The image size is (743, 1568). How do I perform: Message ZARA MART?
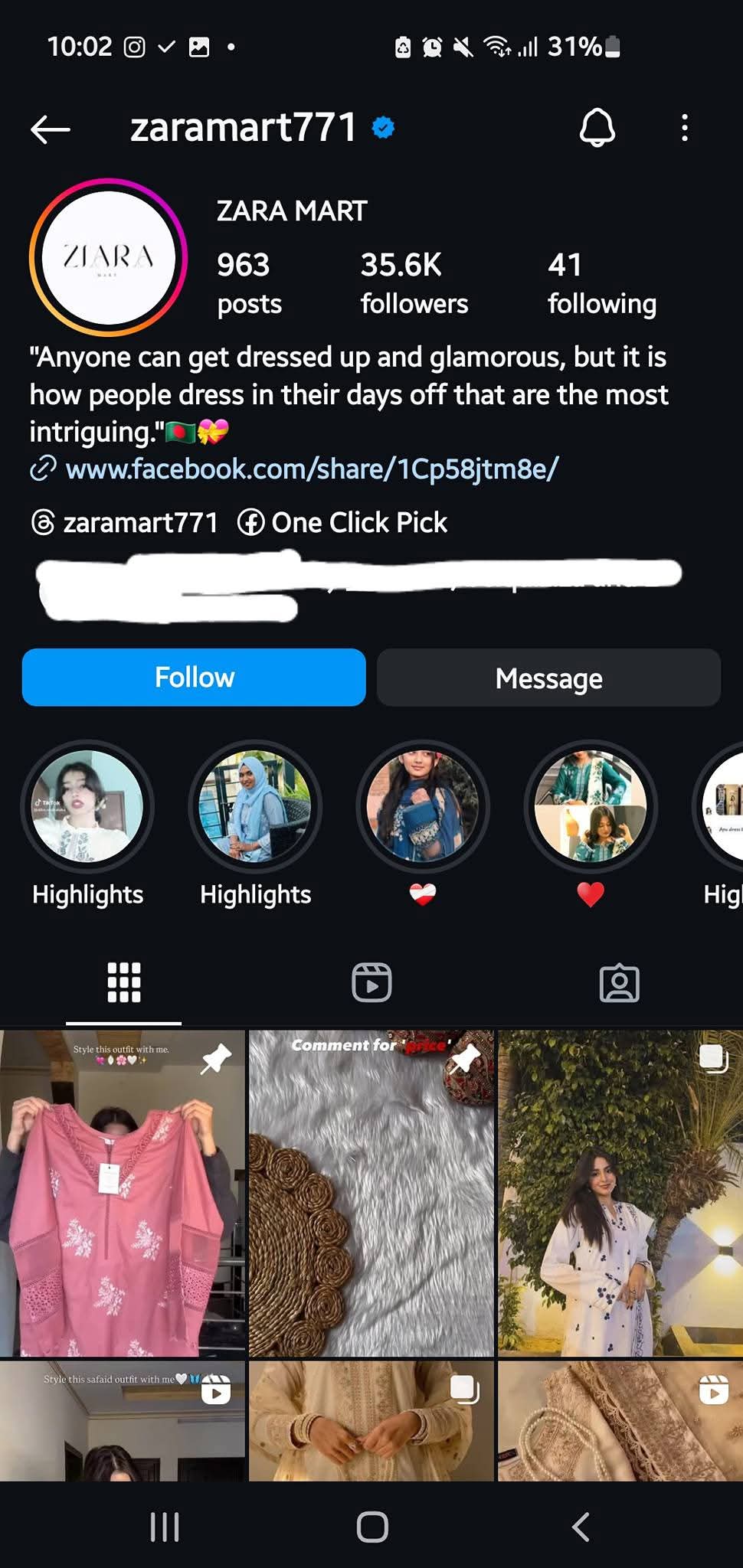(x=548, y=678)
